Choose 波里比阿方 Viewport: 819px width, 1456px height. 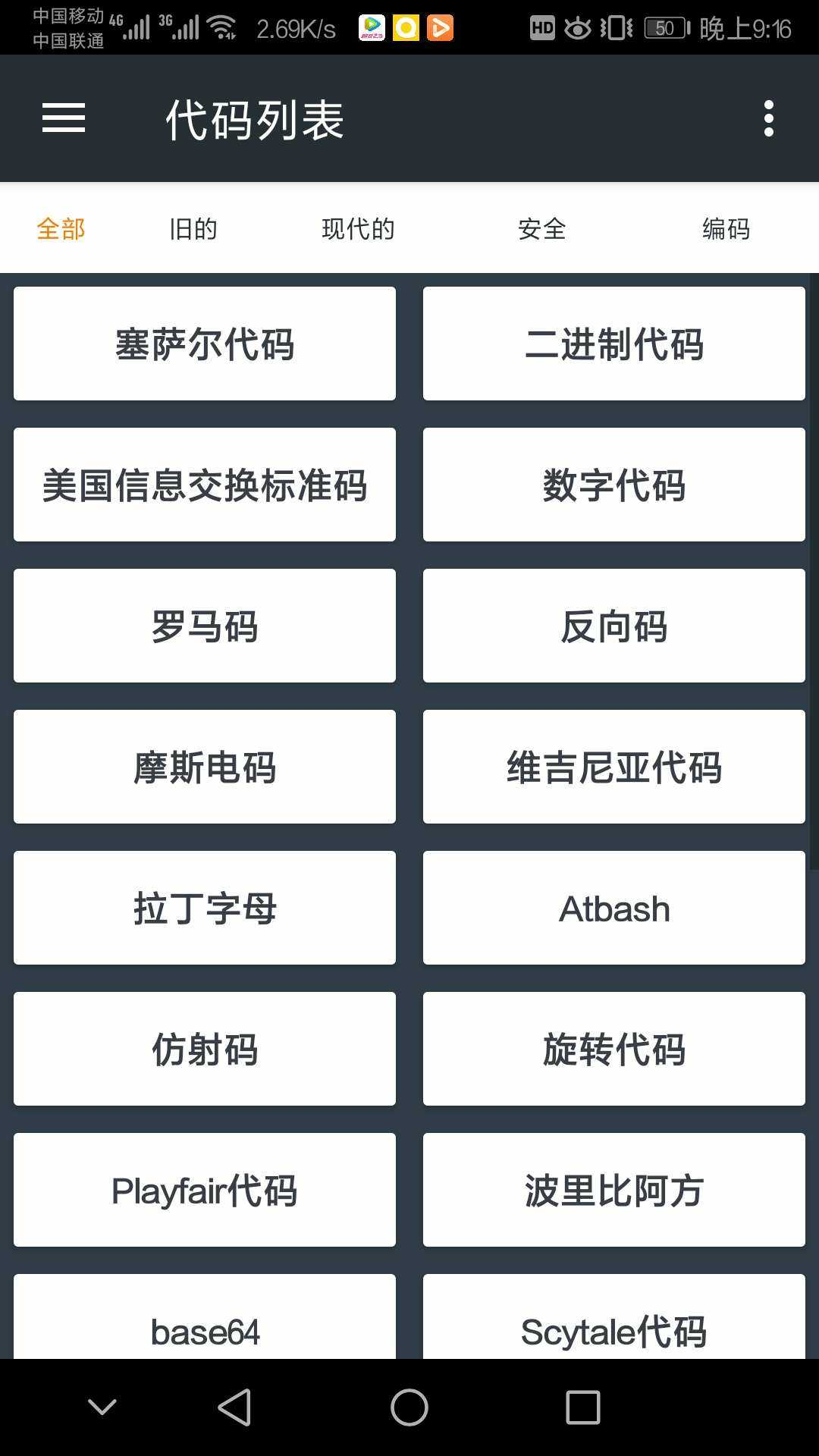click(x=614, y=1190)
